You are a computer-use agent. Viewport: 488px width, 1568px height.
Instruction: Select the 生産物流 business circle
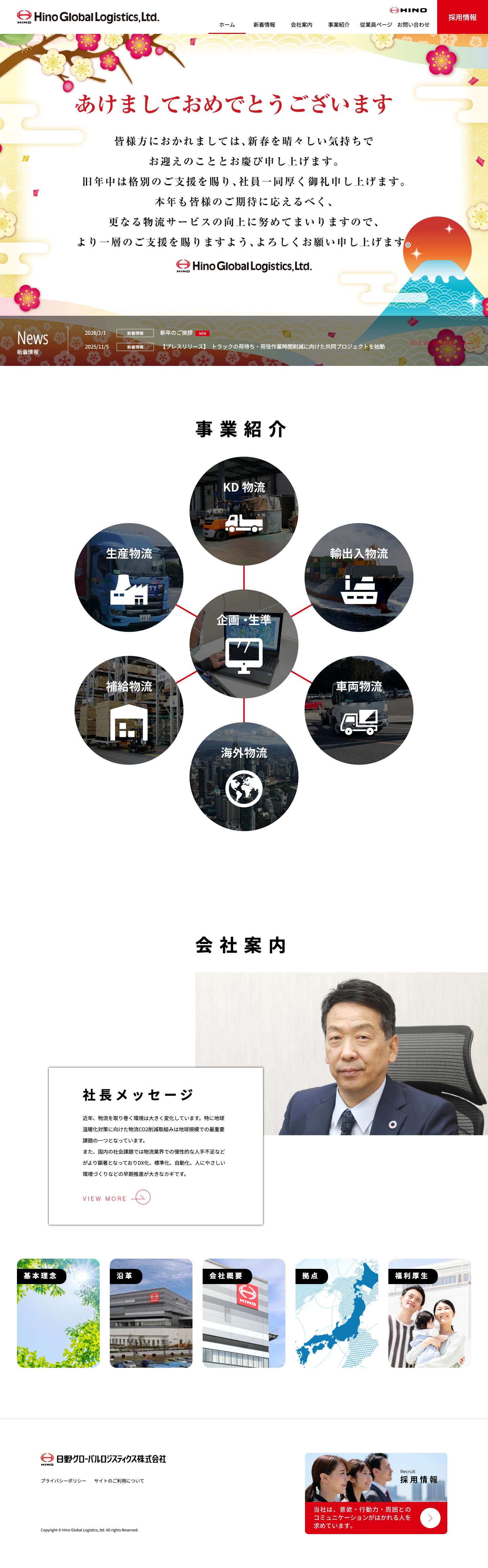pyautogui.click(x=128, y=576)
